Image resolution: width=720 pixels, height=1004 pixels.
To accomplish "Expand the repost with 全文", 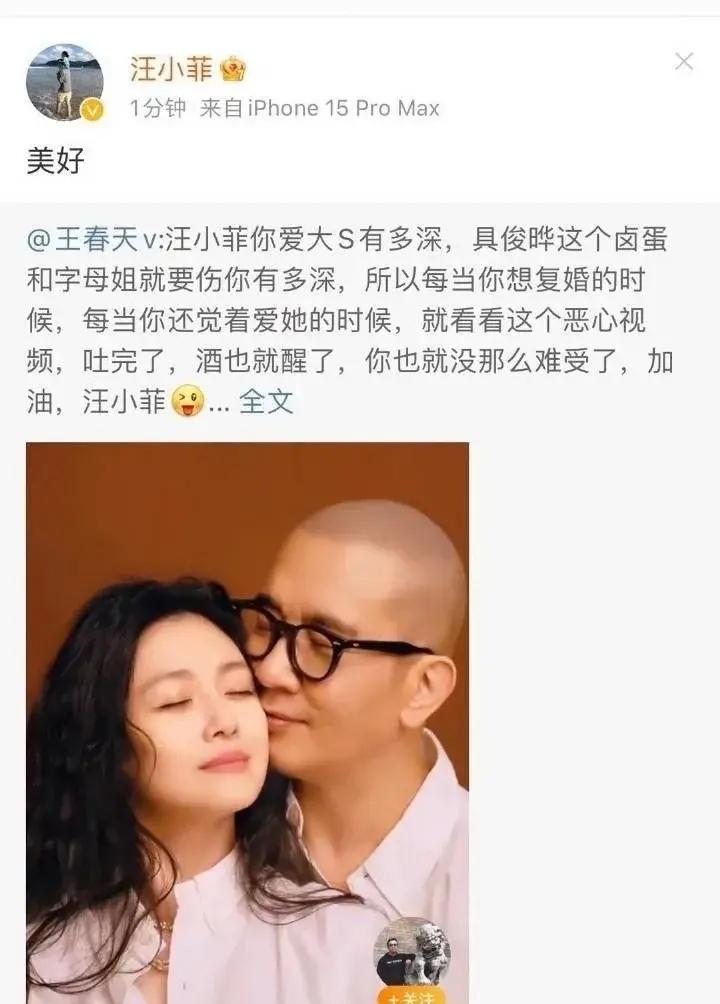I will pos(266,401).
